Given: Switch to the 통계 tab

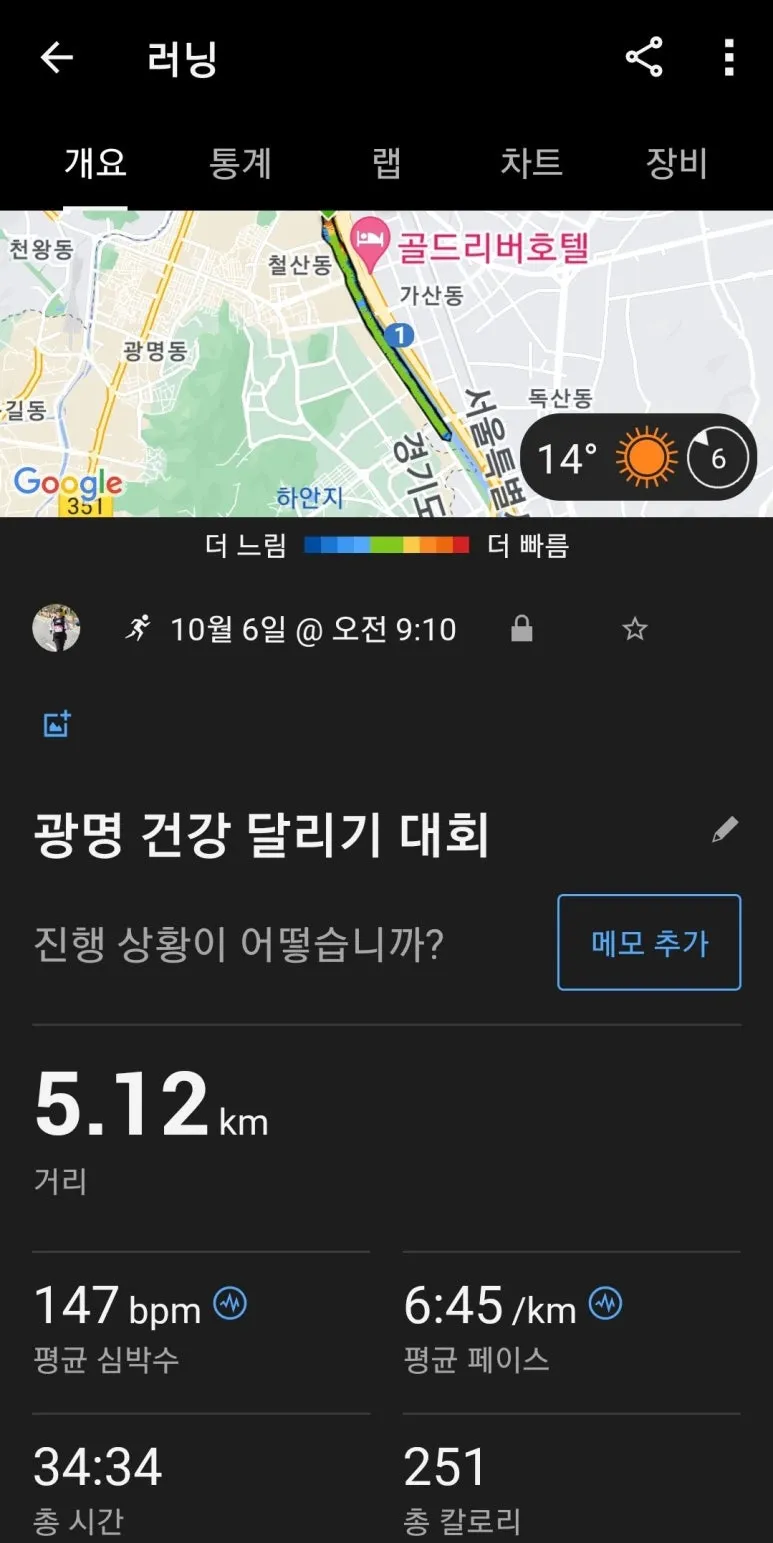Looking at the screenshot, I should pyautogui.click(x=239, y=163).
